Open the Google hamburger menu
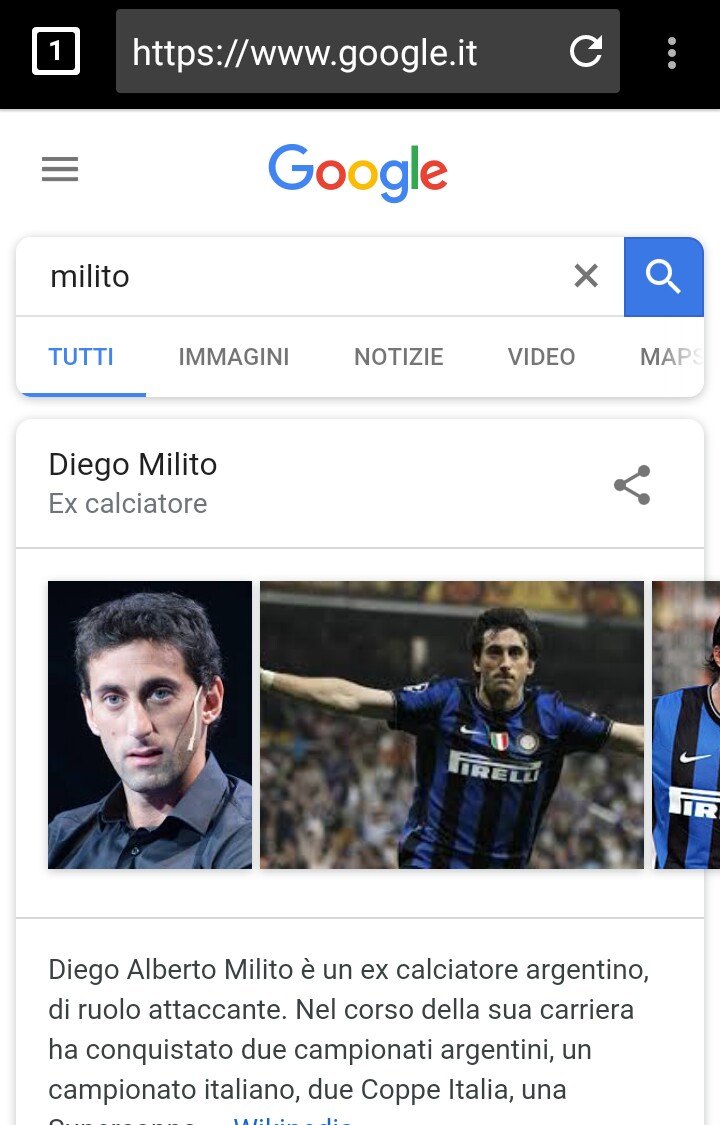The image size is (720, 1125). [x=60, y=170]
